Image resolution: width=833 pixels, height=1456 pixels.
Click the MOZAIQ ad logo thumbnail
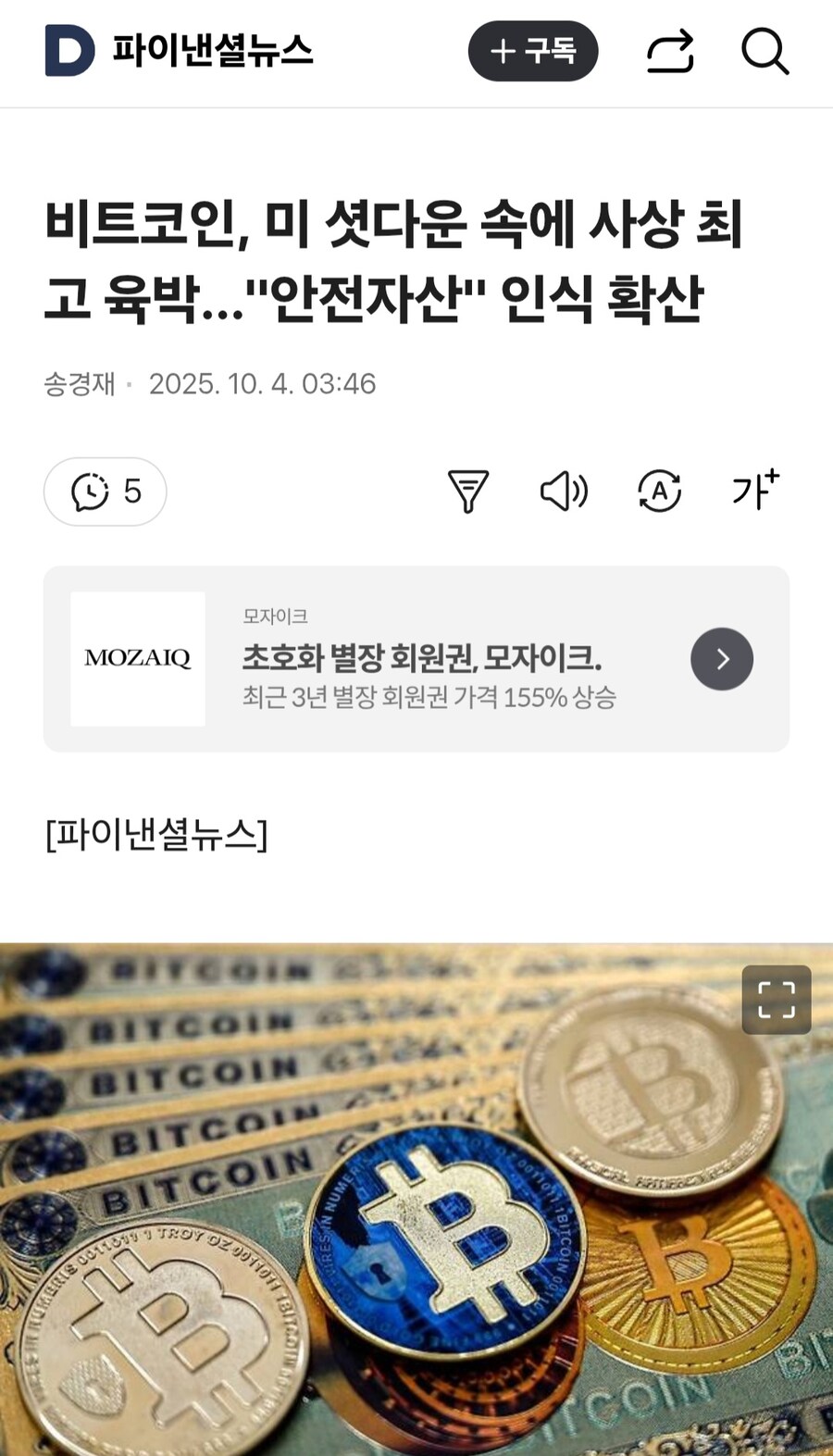138,658
